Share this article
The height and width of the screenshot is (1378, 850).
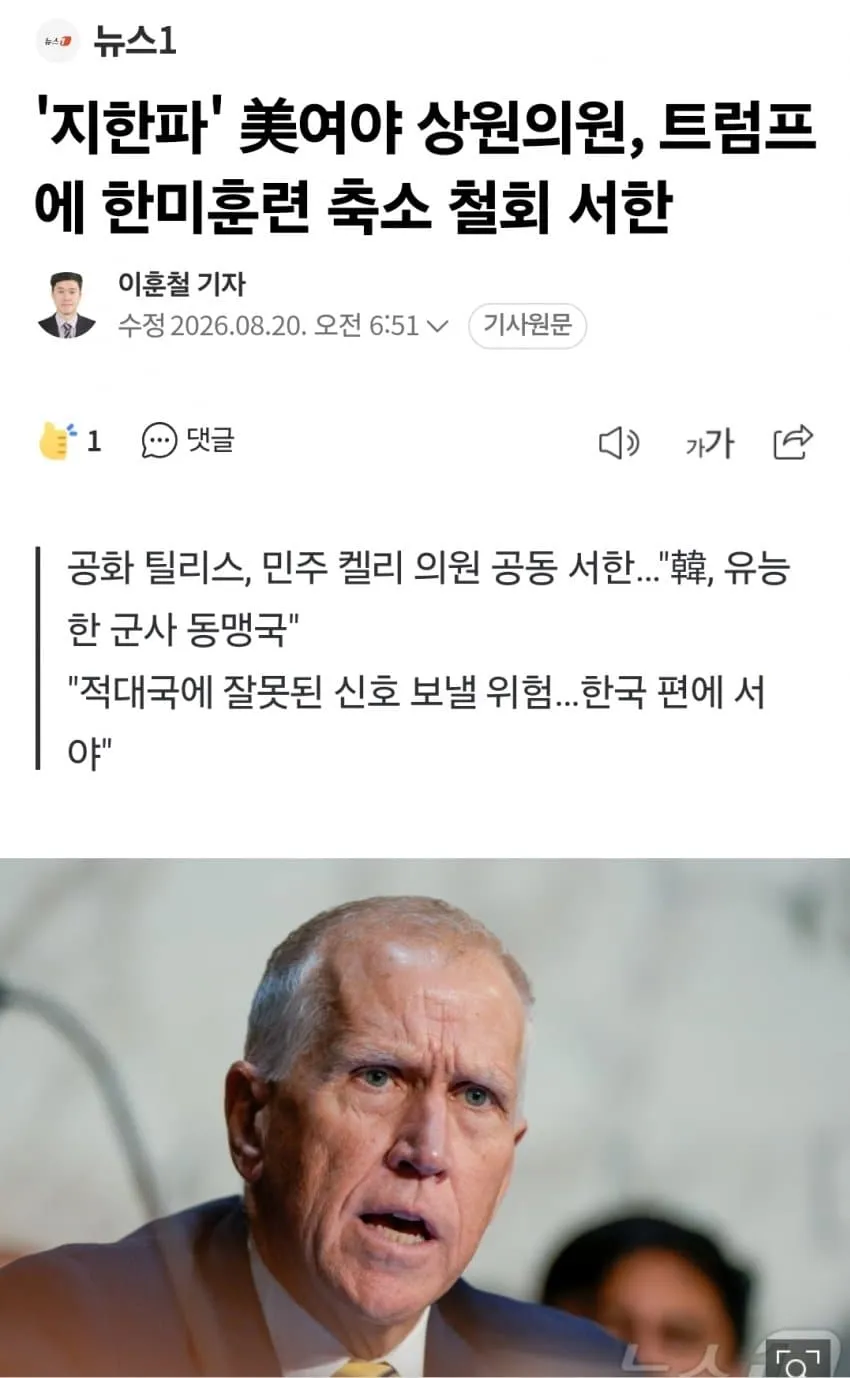794,441
